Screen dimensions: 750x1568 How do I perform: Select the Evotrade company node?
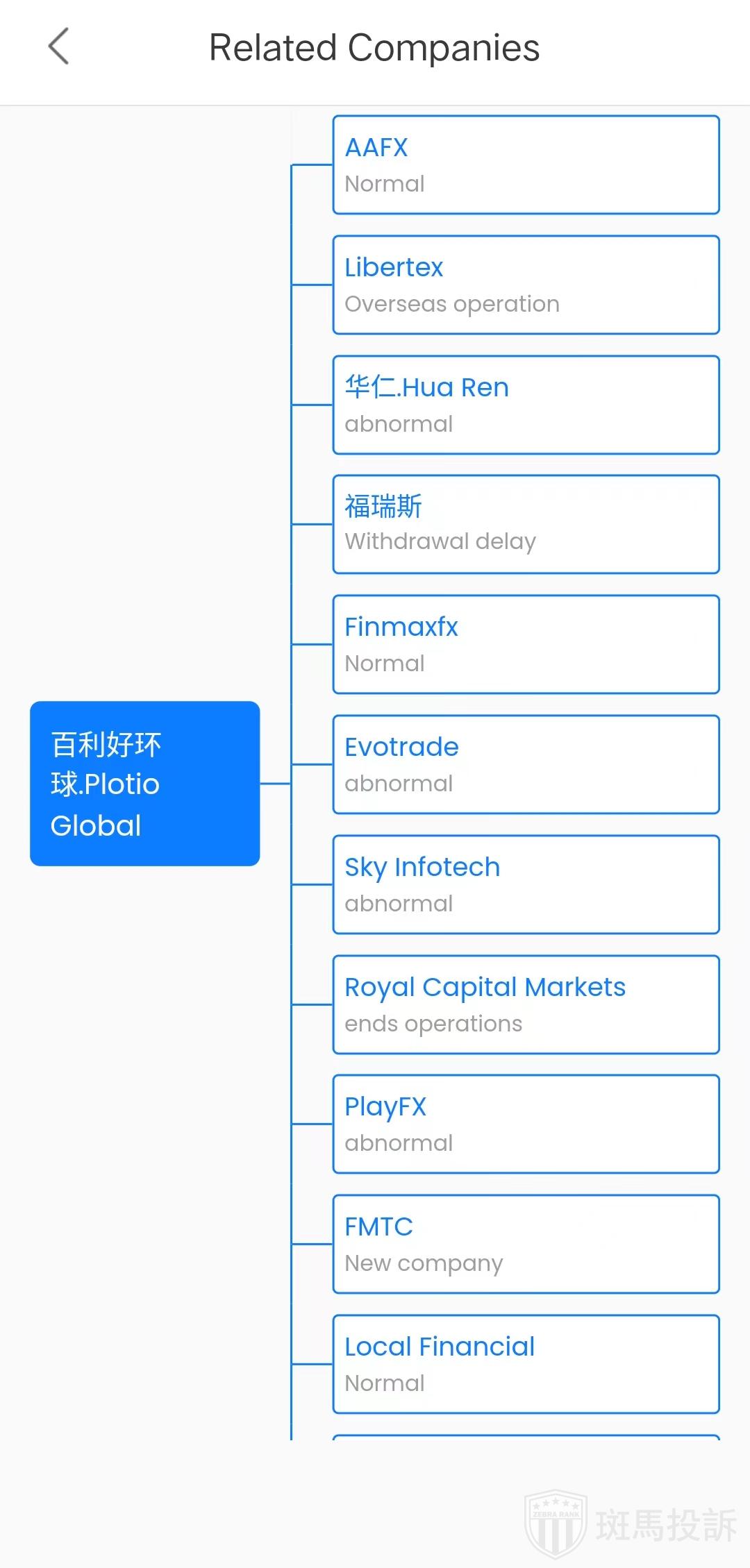526,765
